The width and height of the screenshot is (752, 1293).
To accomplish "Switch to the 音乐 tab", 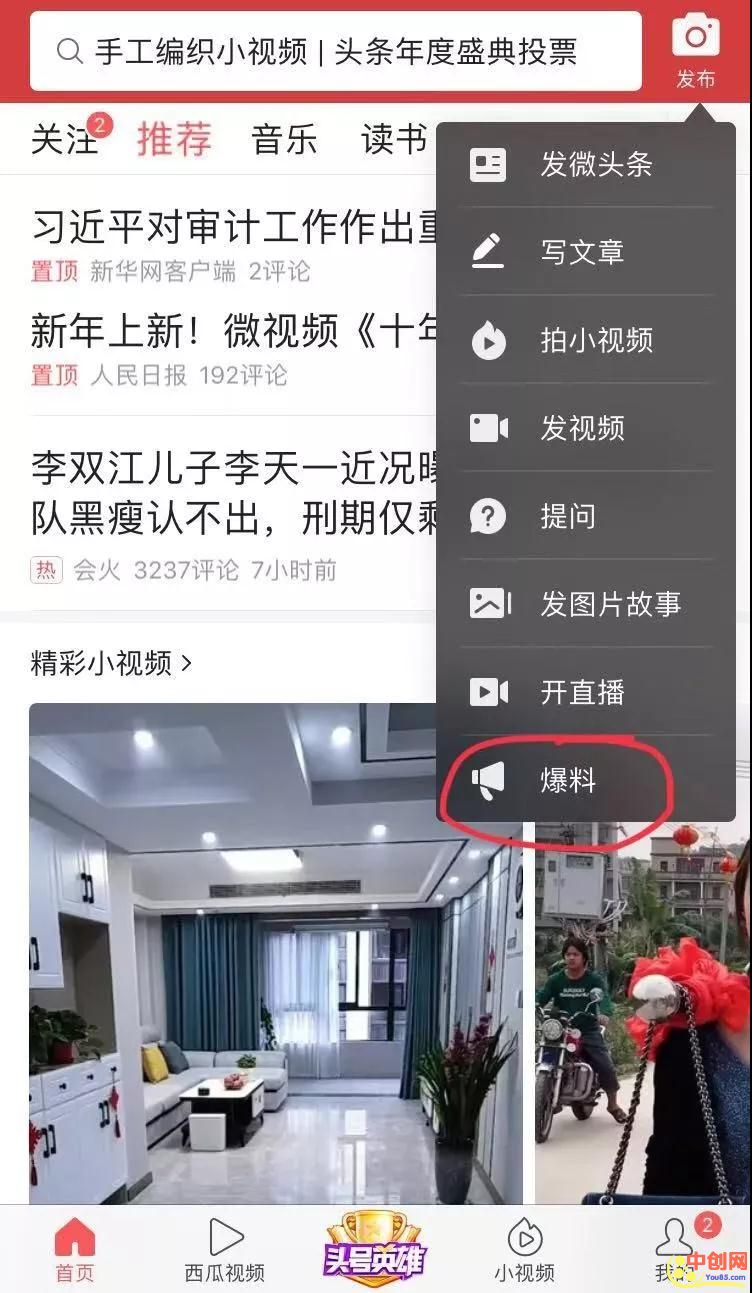I will 284,140.
